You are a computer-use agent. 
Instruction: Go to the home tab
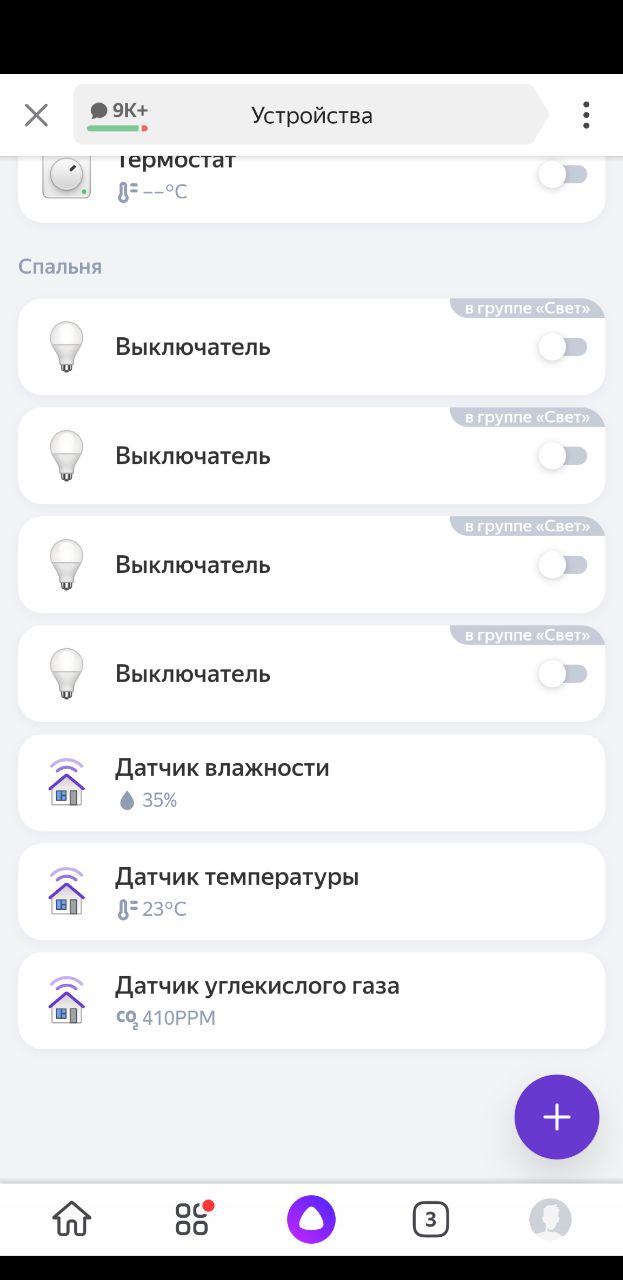tap(72, 1219)
